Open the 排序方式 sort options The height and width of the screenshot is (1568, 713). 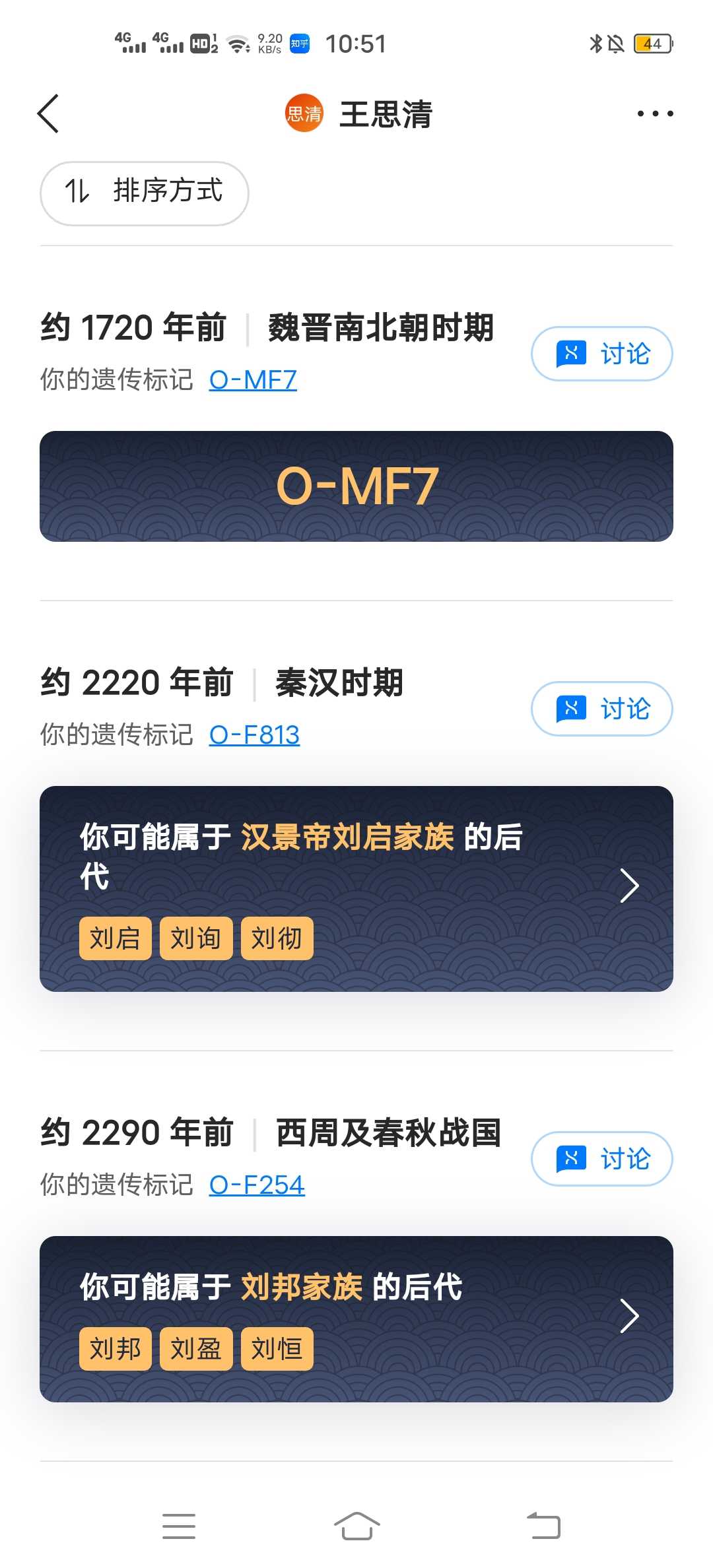[x=145, y=193]
